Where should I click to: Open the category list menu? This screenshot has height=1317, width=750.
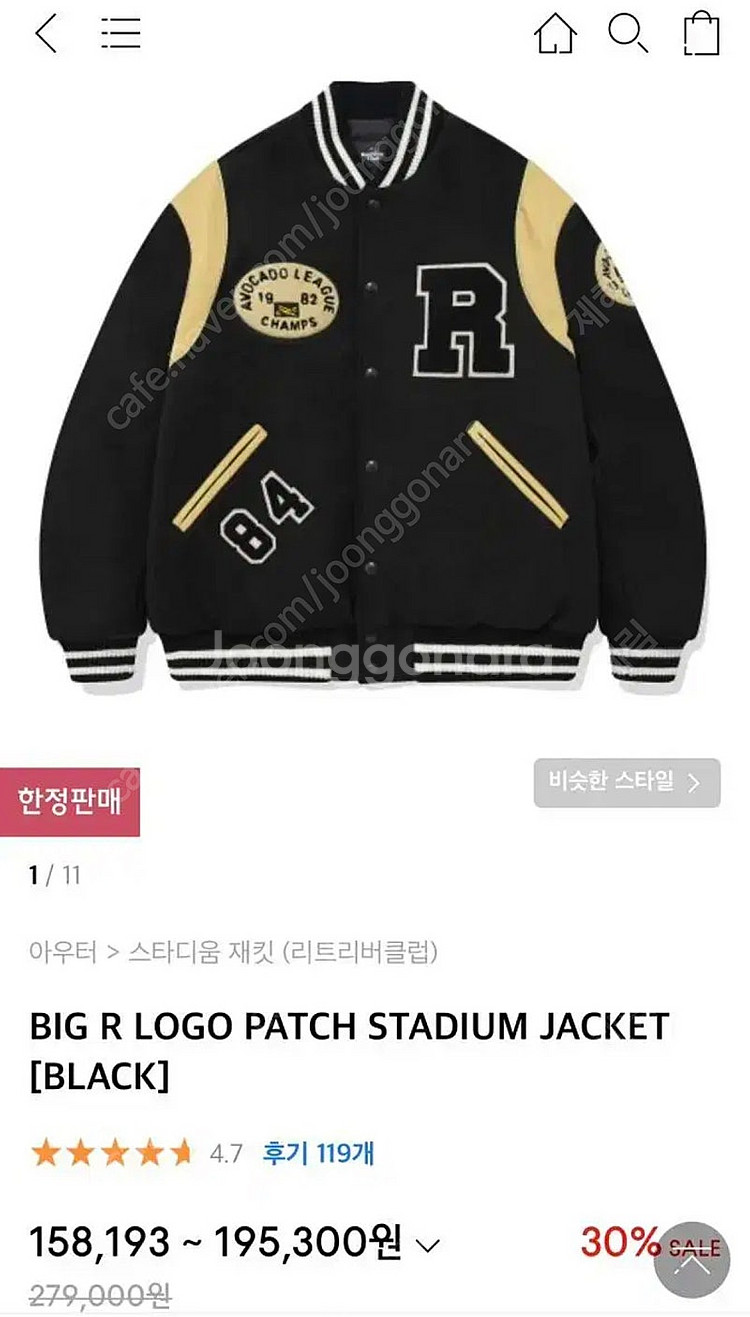click(x=120, y=34)
